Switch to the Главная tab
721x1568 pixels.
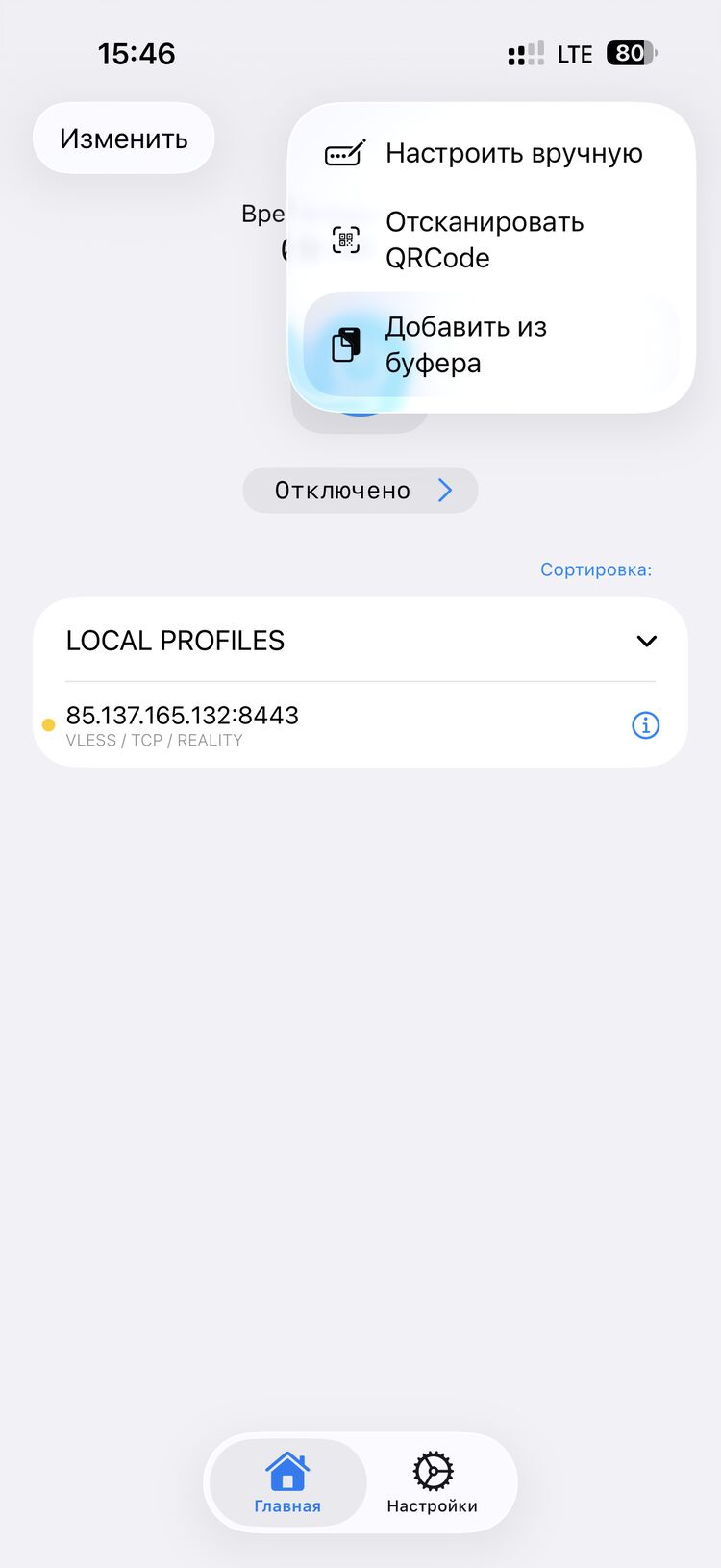(287, 1482)
